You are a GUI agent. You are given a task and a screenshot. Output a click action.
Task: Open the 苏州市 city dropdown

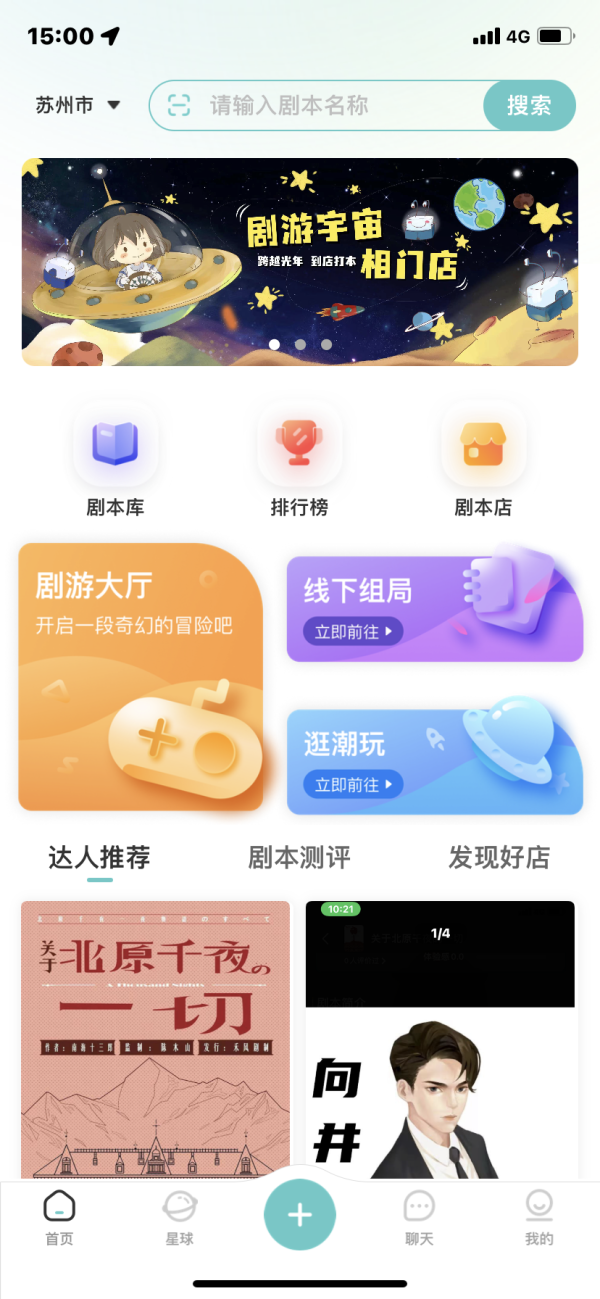(78, 105)
